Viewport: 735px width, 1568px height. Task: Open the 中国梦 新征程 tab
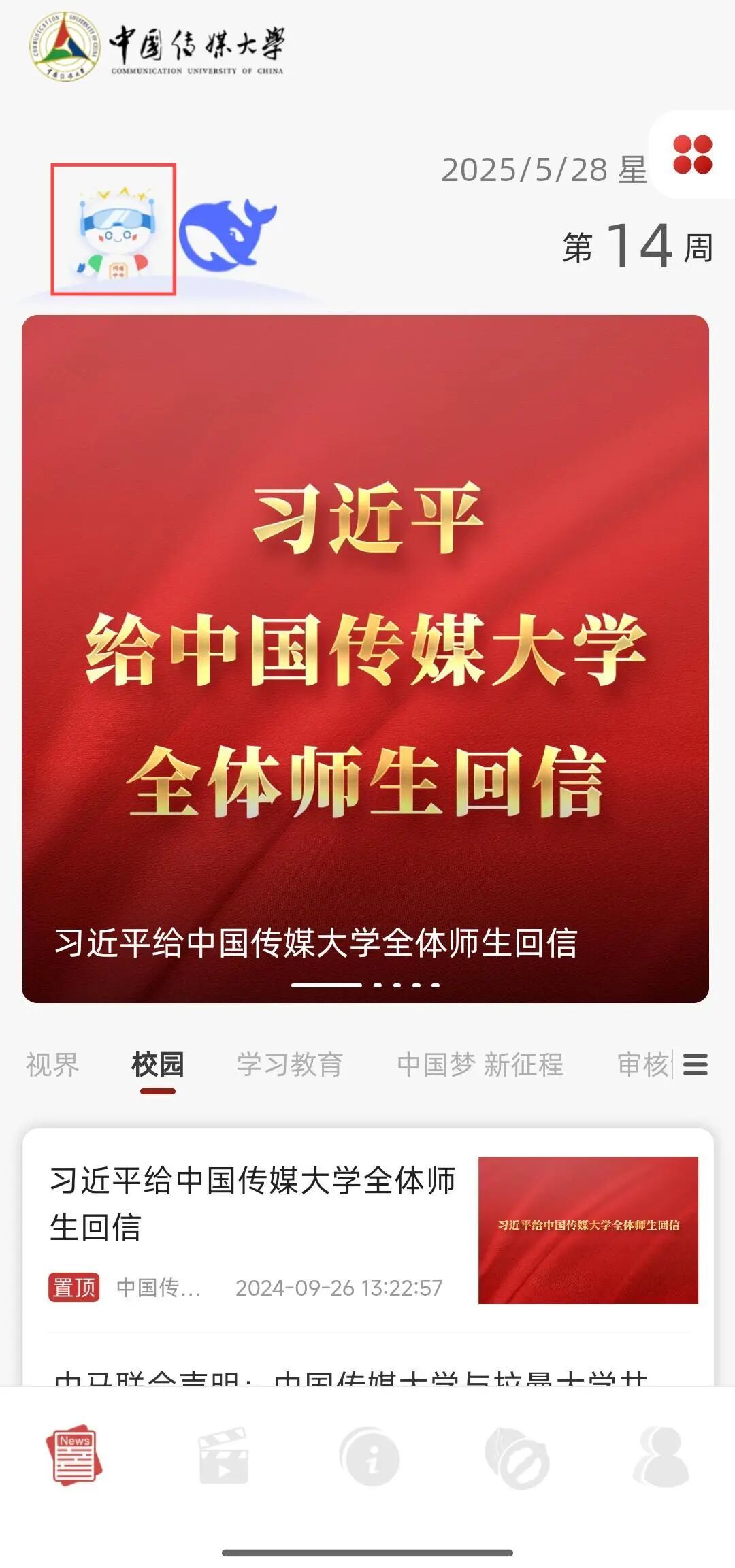480,1064
